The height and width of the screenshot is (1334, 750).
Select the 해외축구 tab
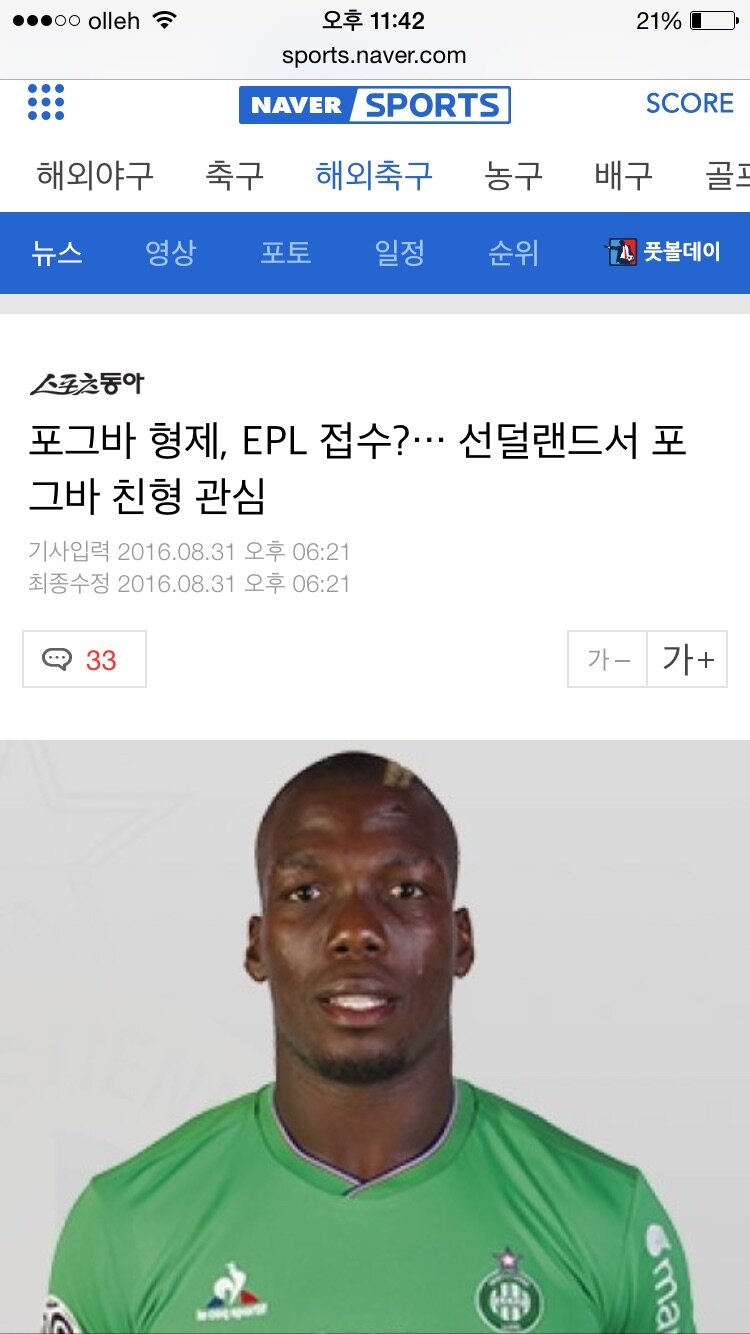point(374,176)
